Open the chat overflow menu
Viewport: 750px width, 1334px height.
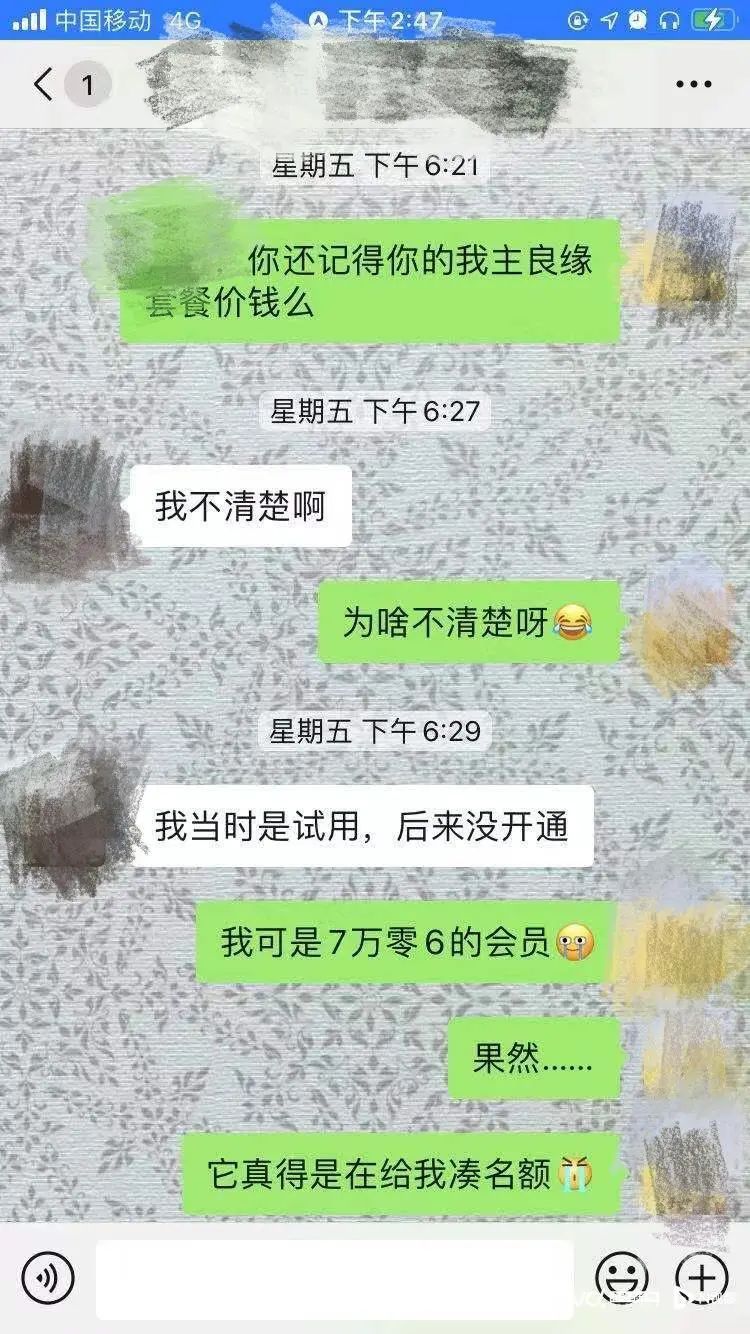click(x=693, y=85)
